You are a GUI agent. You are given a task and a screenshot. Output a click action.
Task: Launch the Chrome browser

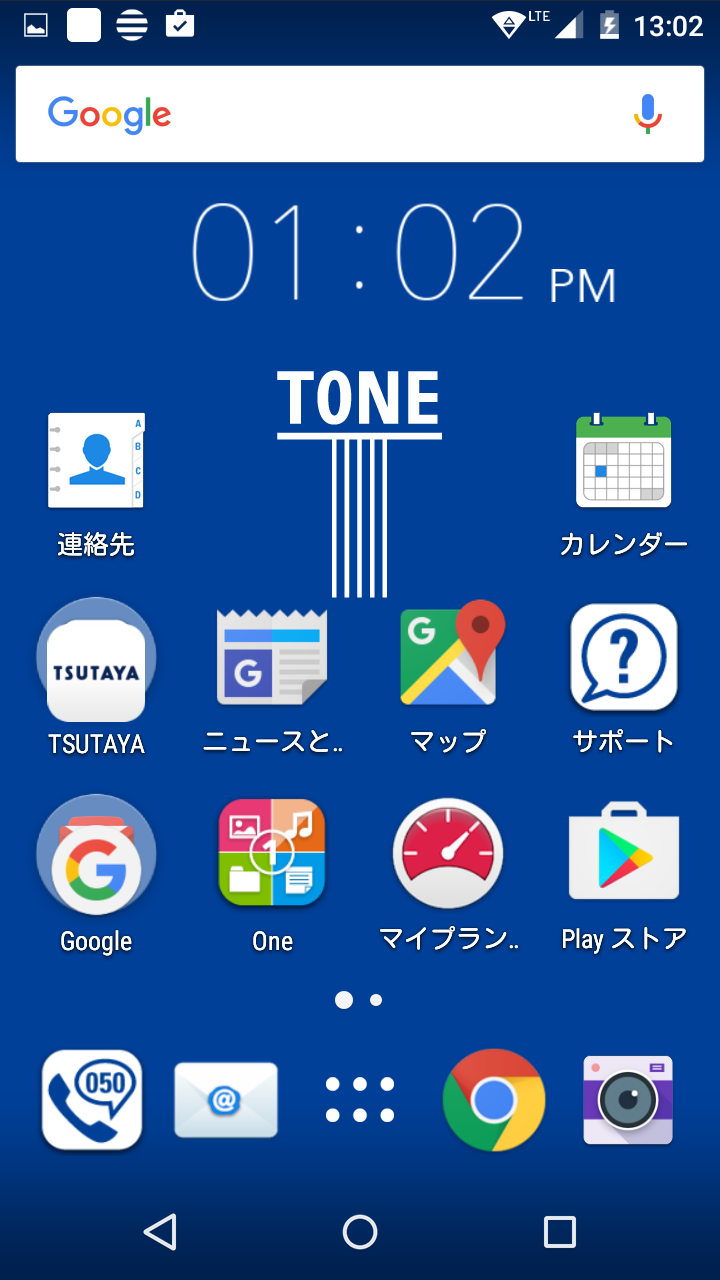[x=494, y=1100]
